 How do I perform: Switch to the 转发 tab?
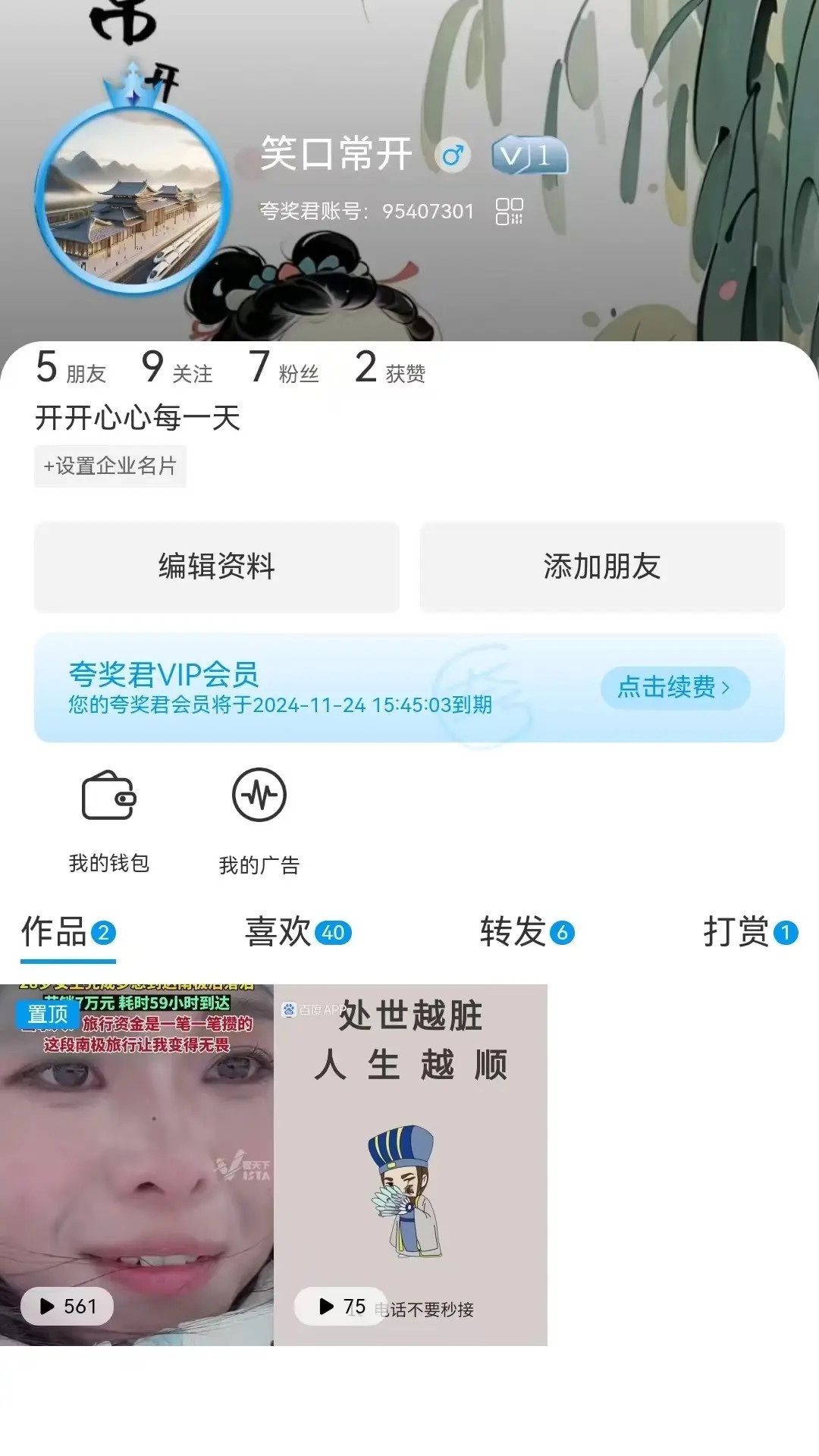pos(526,932)
